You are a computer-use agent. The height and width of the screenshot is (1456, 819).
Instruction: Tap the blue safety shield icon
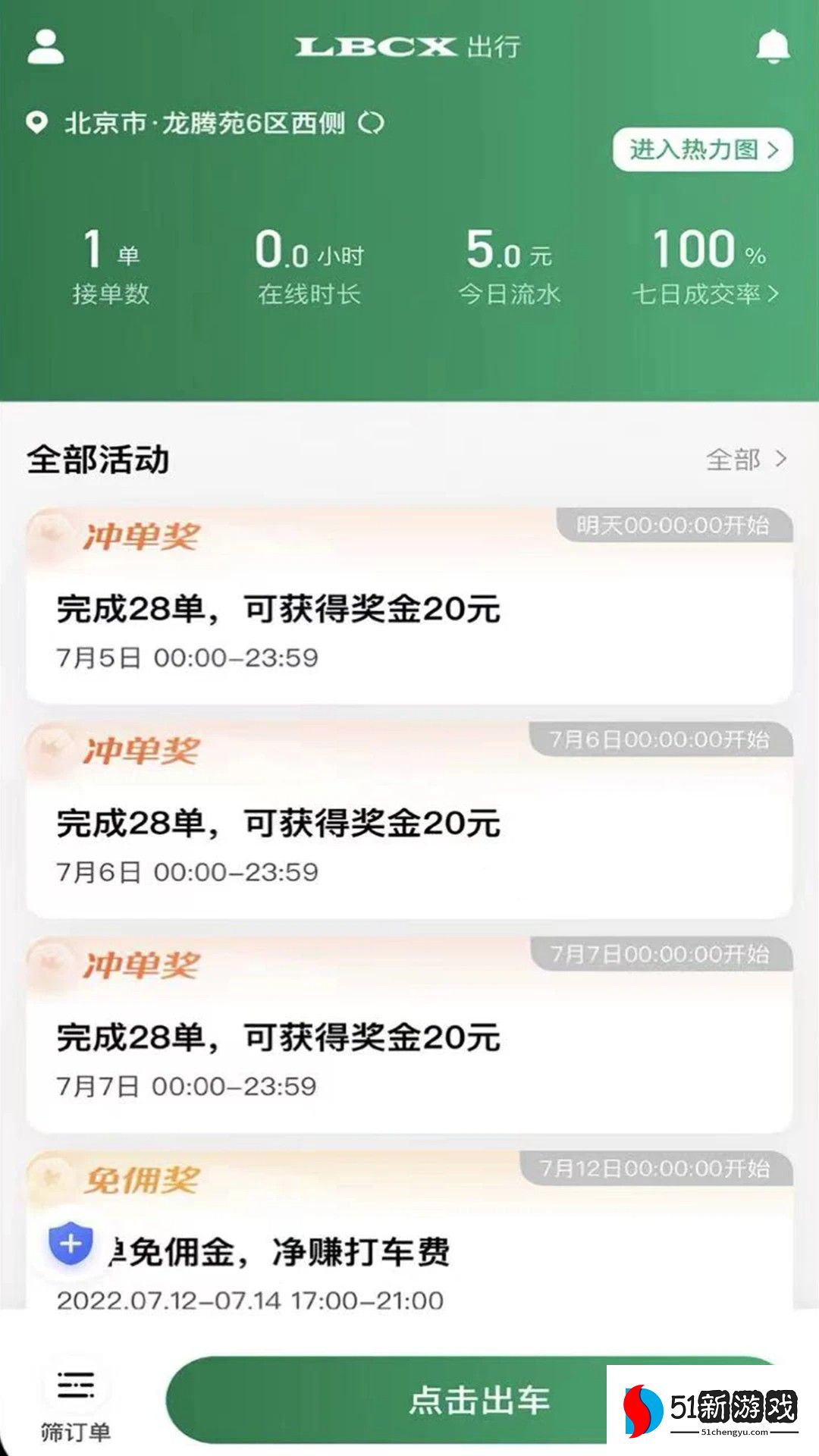pyautogui.click(x=71, y=1244)
